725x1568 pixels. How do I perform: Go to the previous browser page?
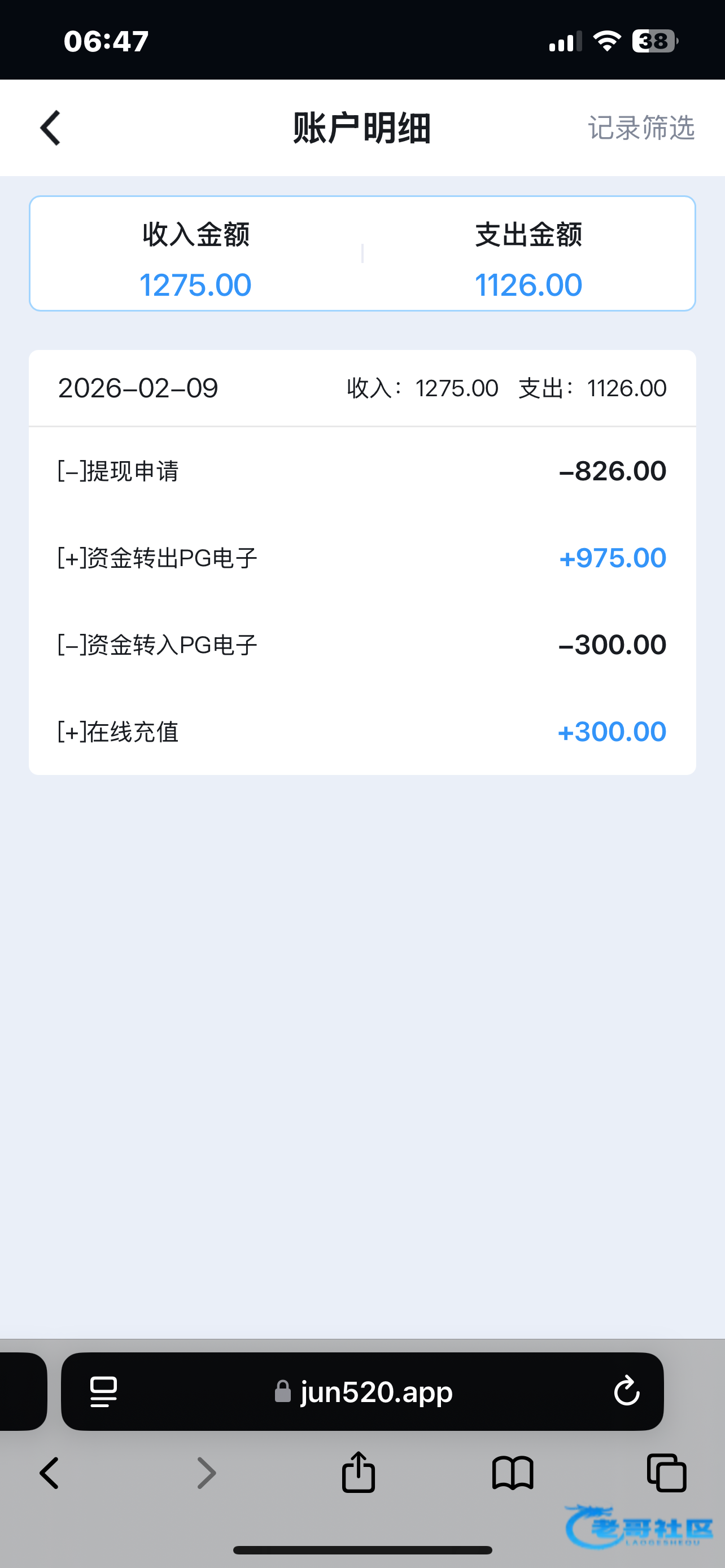pos(49,1473)
